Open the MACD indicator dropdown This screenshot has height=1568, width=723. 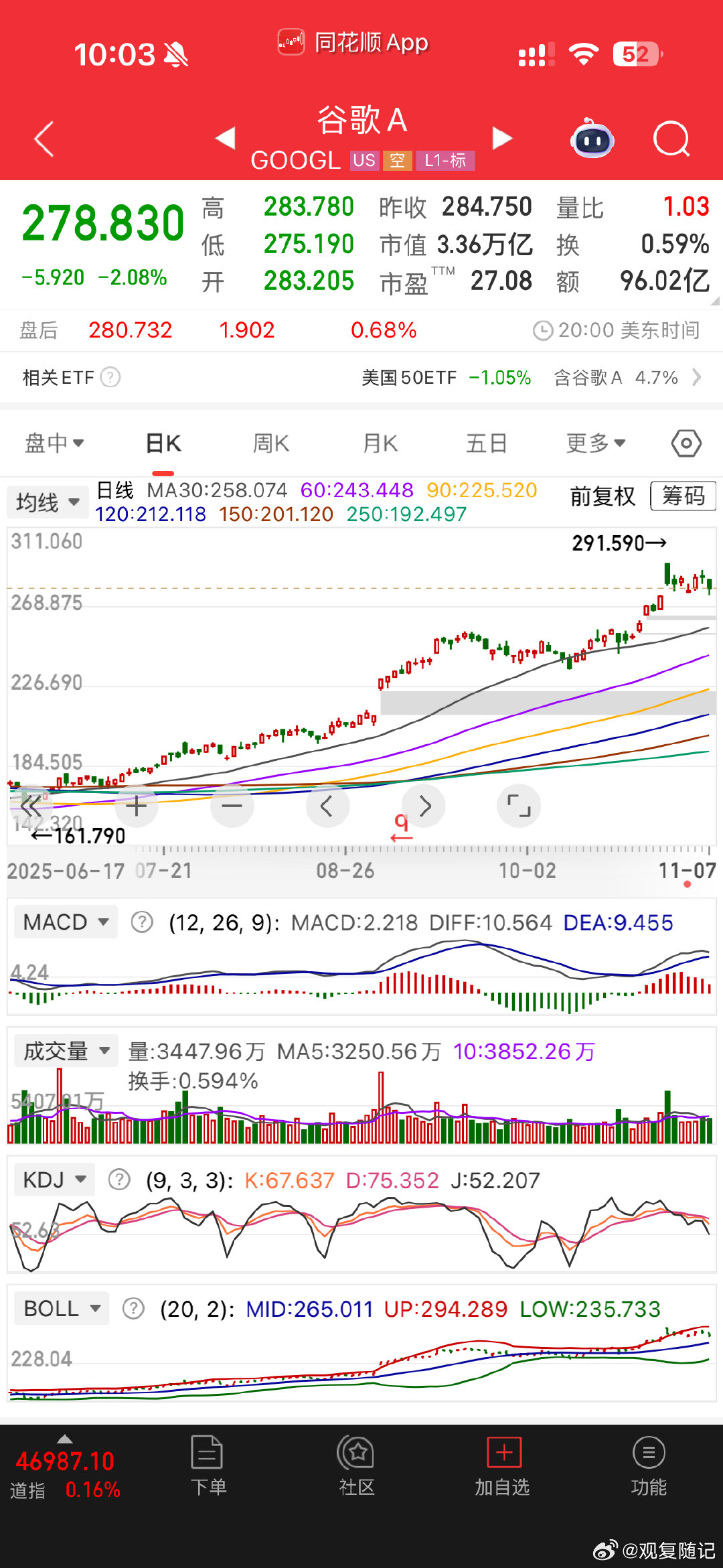click(x=65, y=922)
